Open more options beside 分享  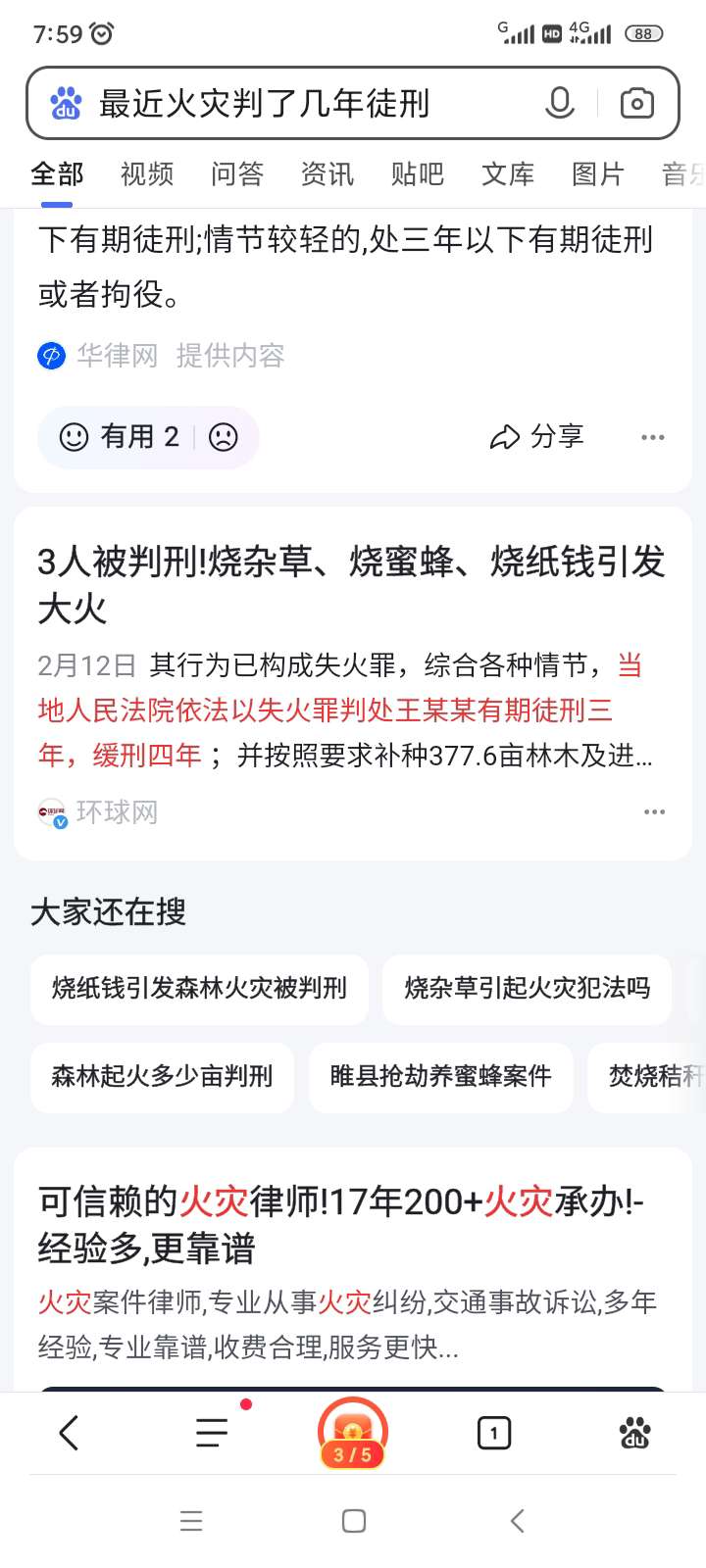(653, 437)
